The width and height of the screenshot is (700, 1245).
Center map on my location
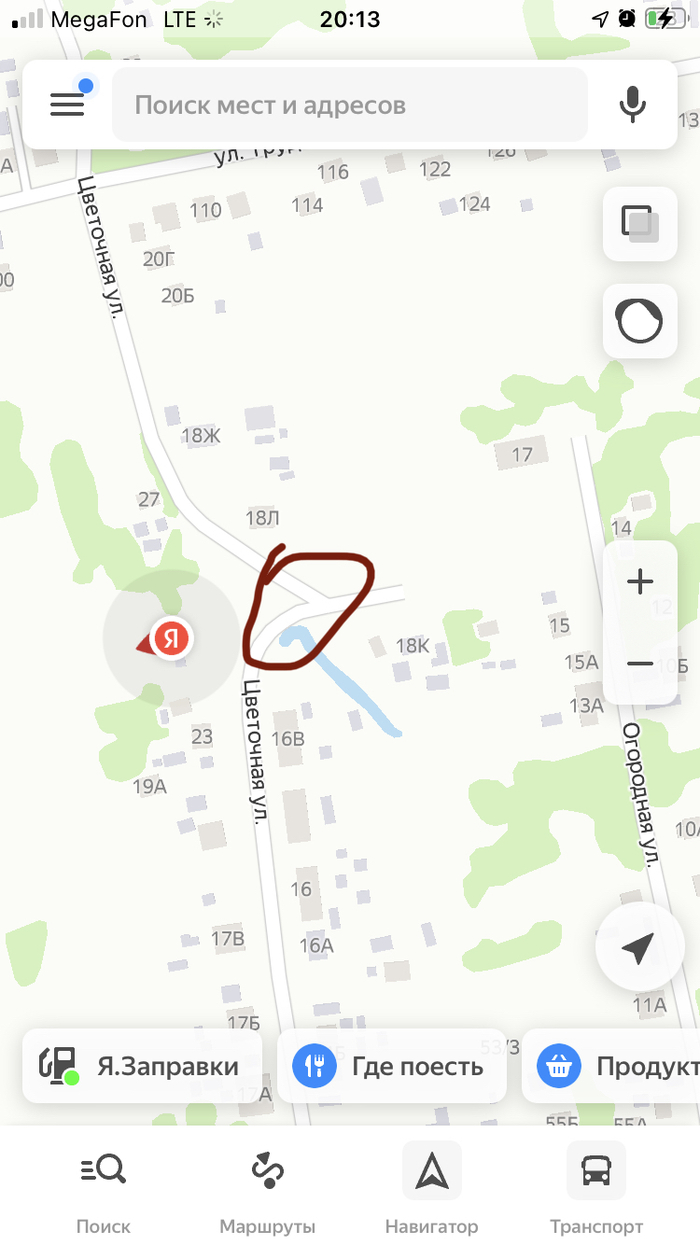pos(639,948)
